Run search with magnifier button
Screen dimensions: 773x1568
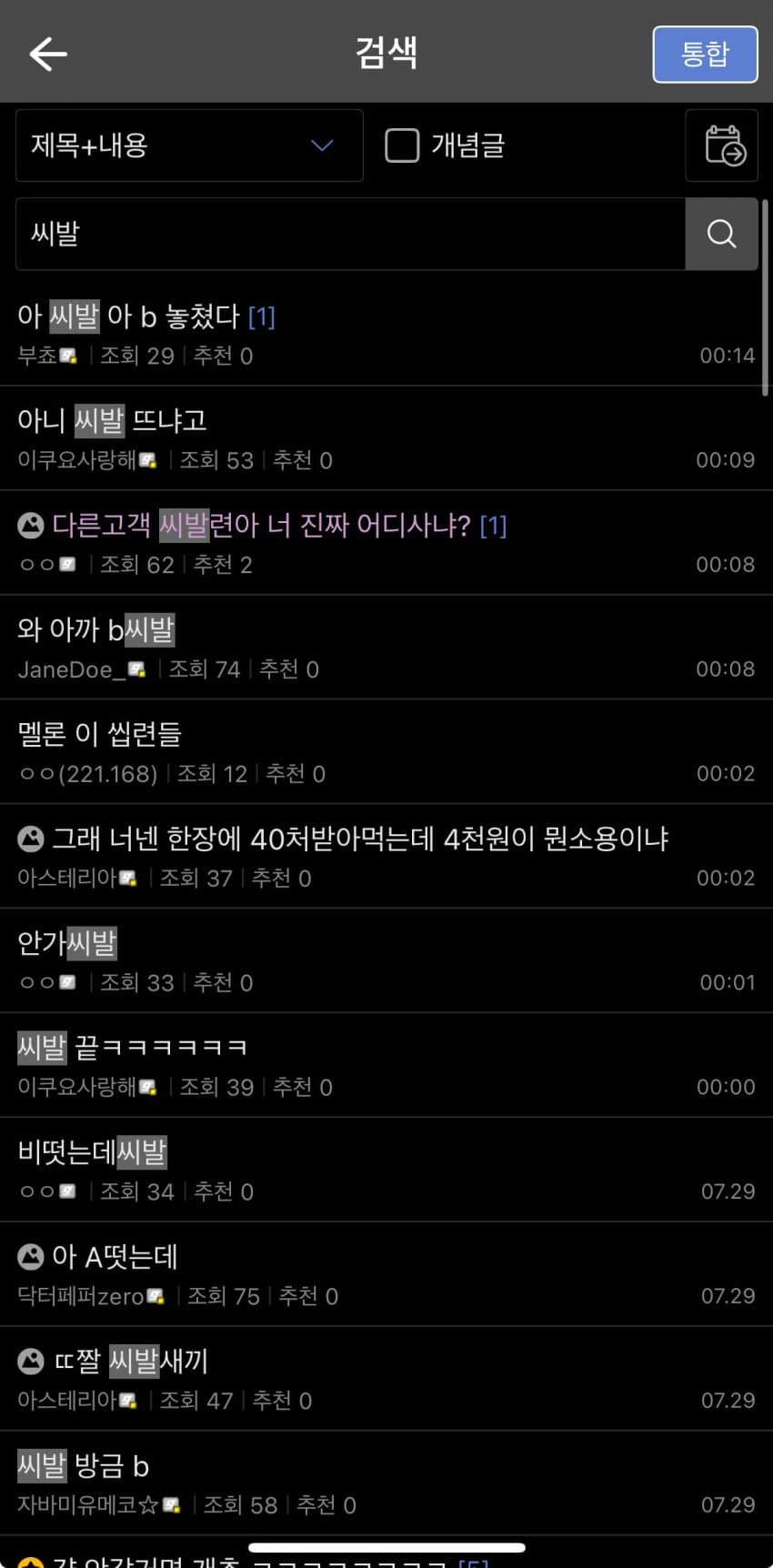[x=721, y=234]
